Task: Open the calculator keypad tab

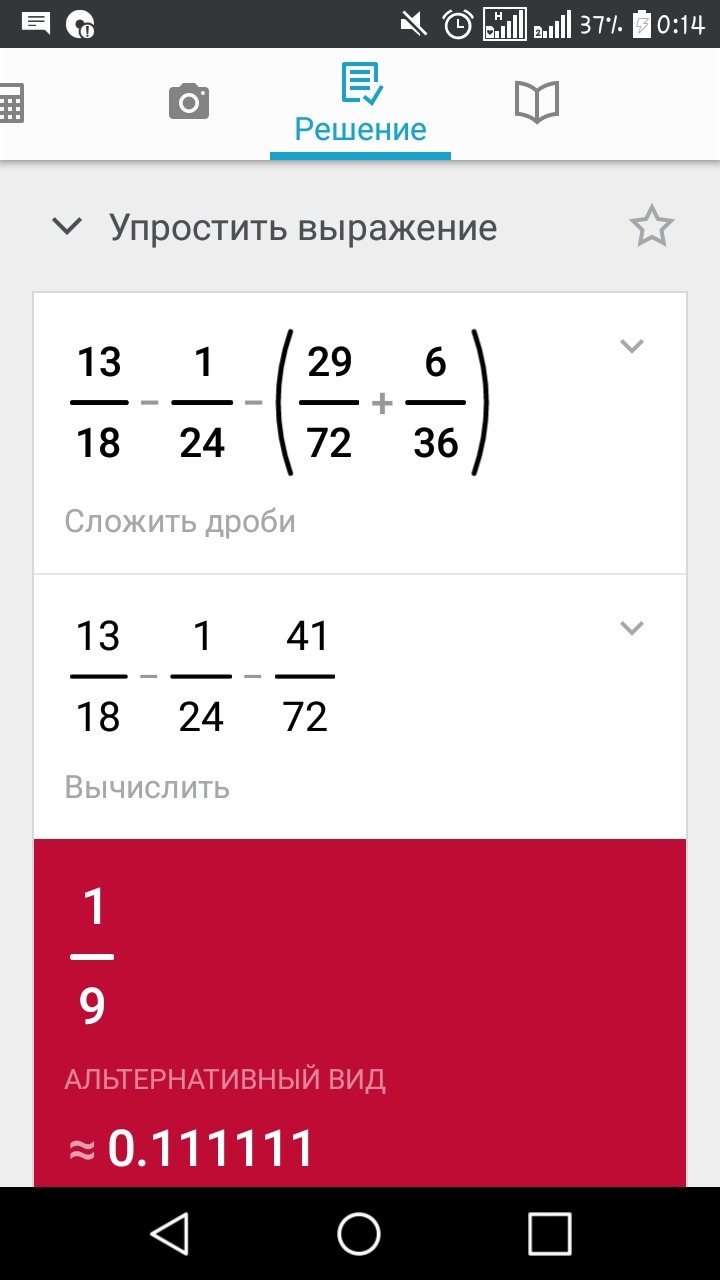Action: (12, 103)
